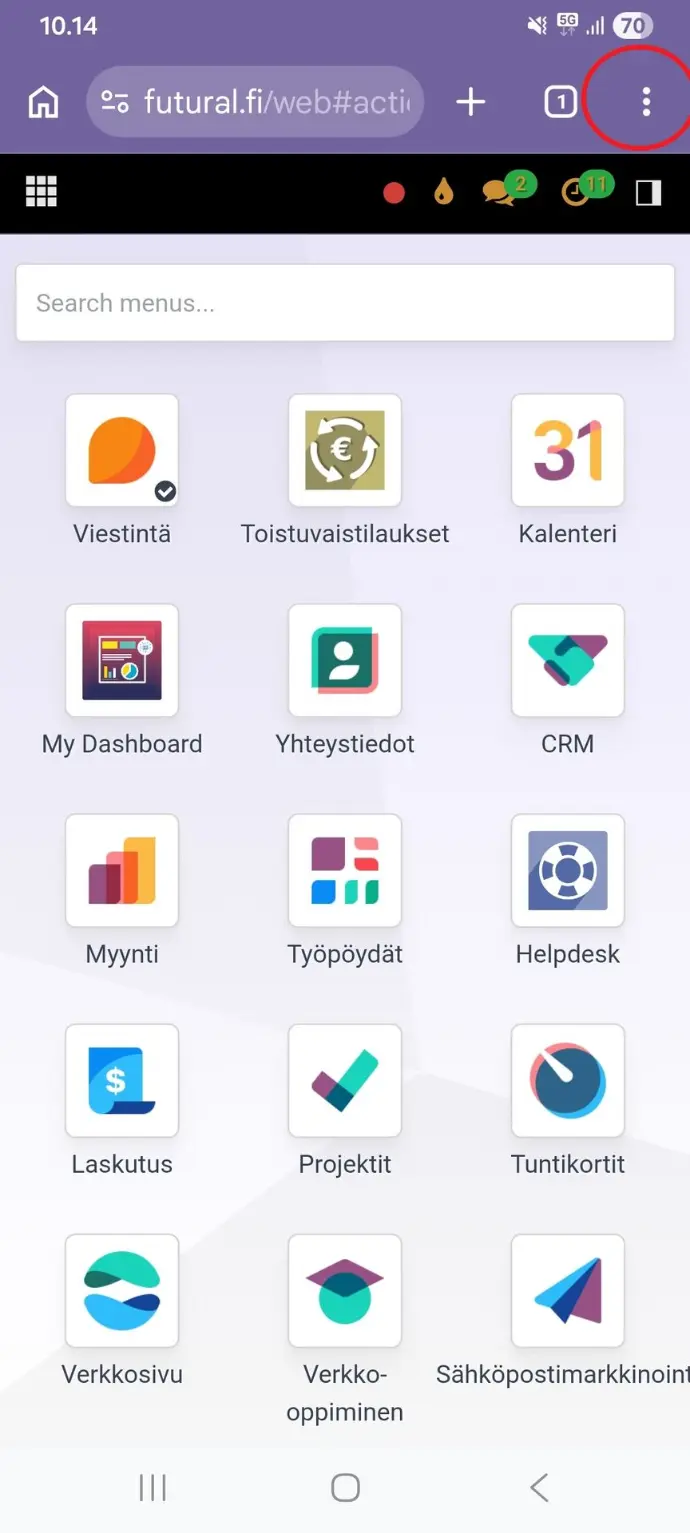Go back with the system back button
This screenshot has width=690, height=1533.
click(x=539, y=1487)
